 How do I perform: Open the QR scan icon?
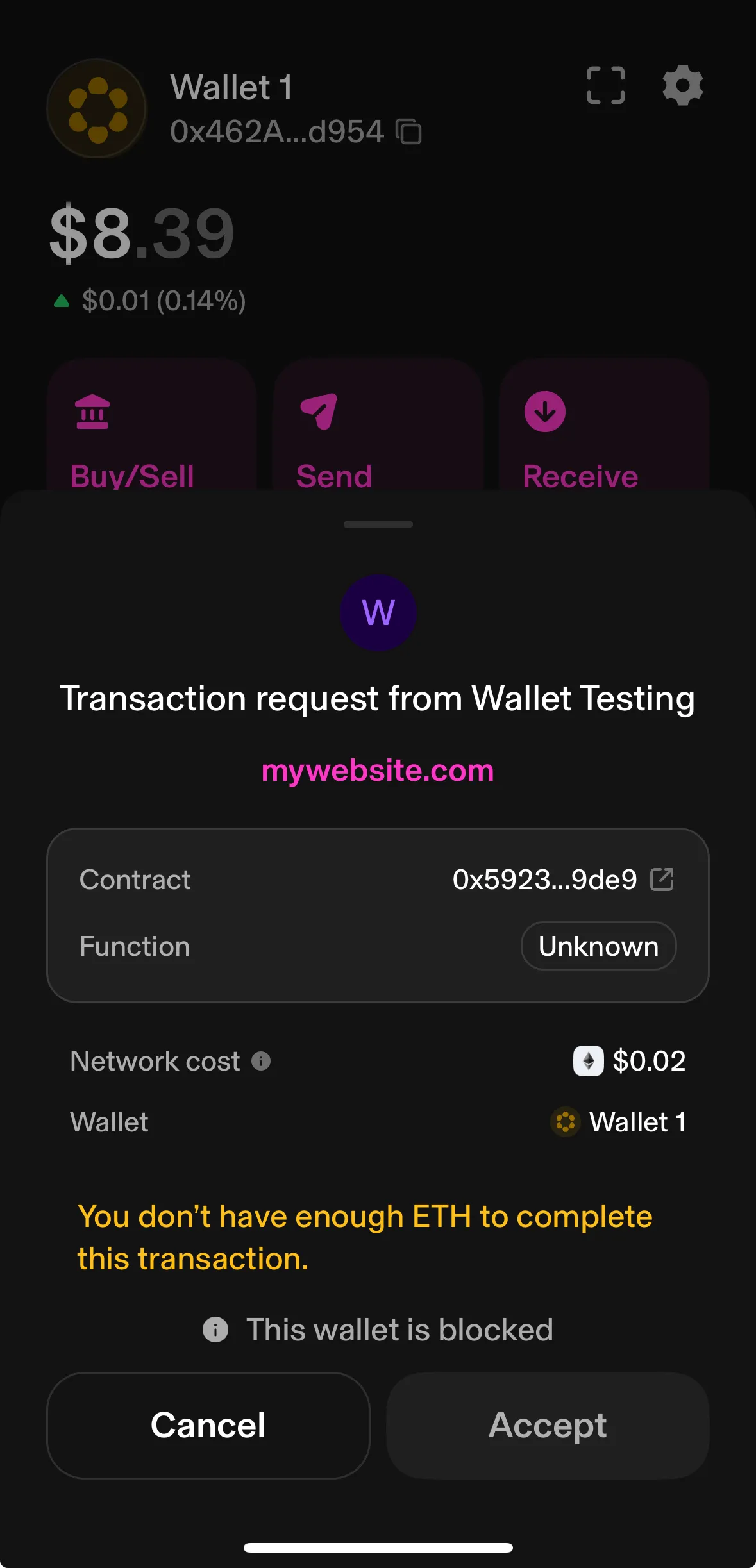pos(605,85)
